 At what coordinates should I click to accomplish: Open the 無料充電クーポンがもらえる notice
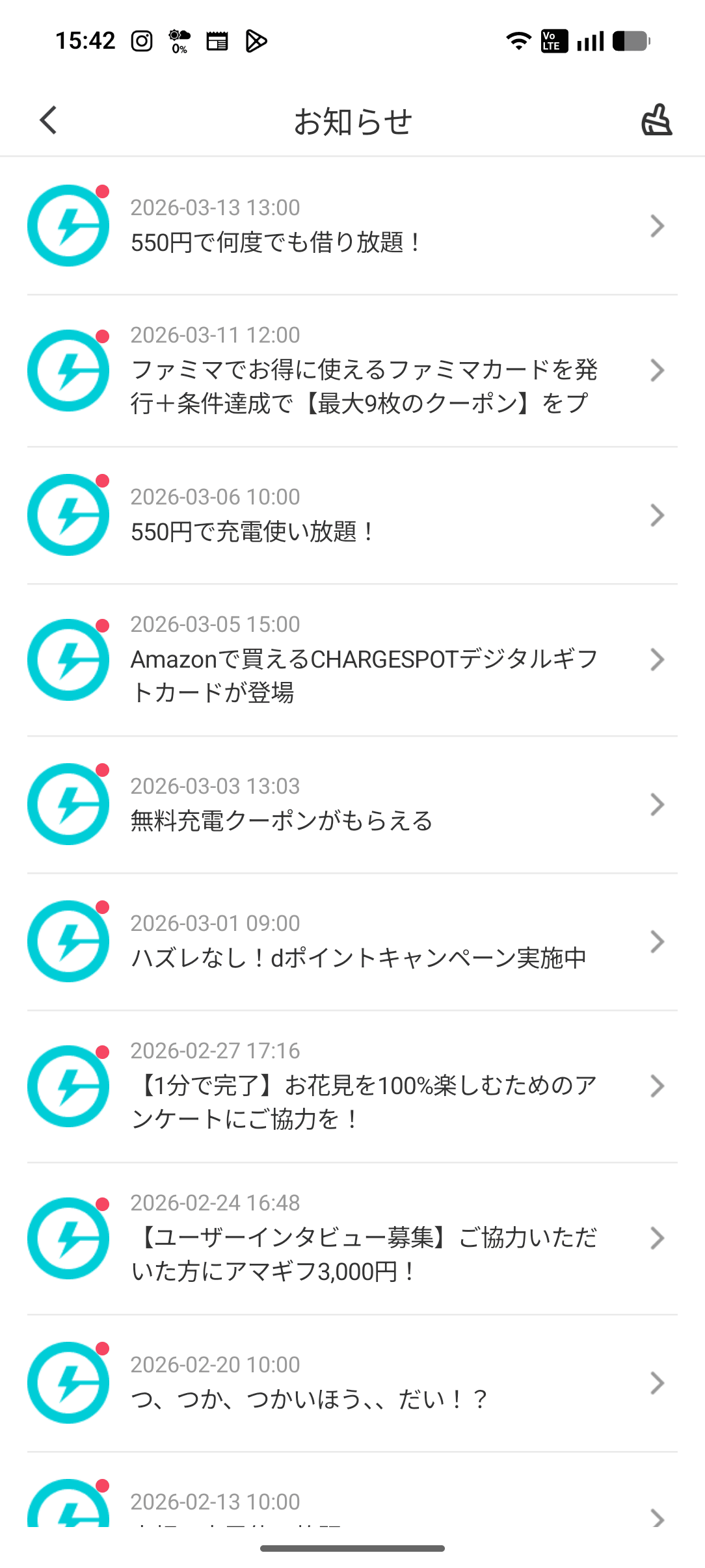[x=351, y=805]
